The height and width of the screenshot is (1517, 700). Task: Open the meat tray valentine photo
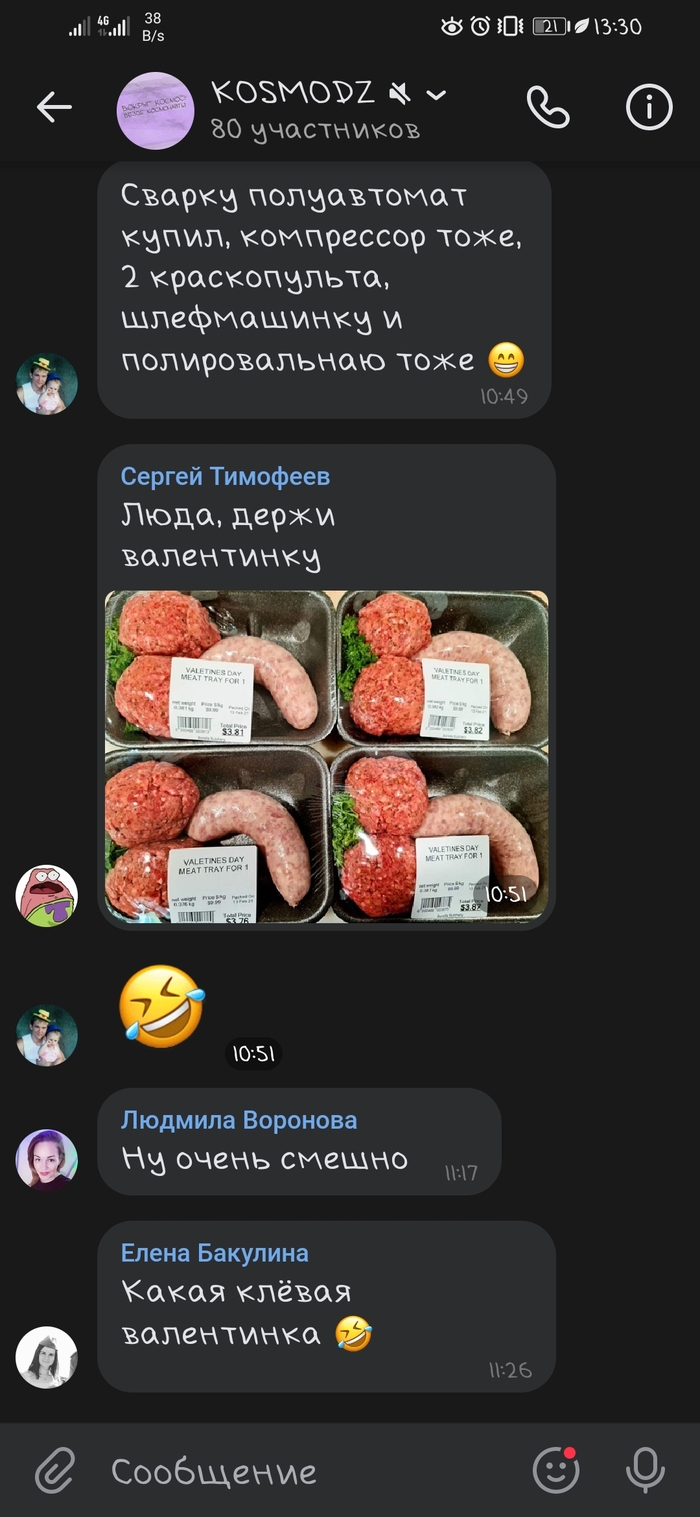326,756
